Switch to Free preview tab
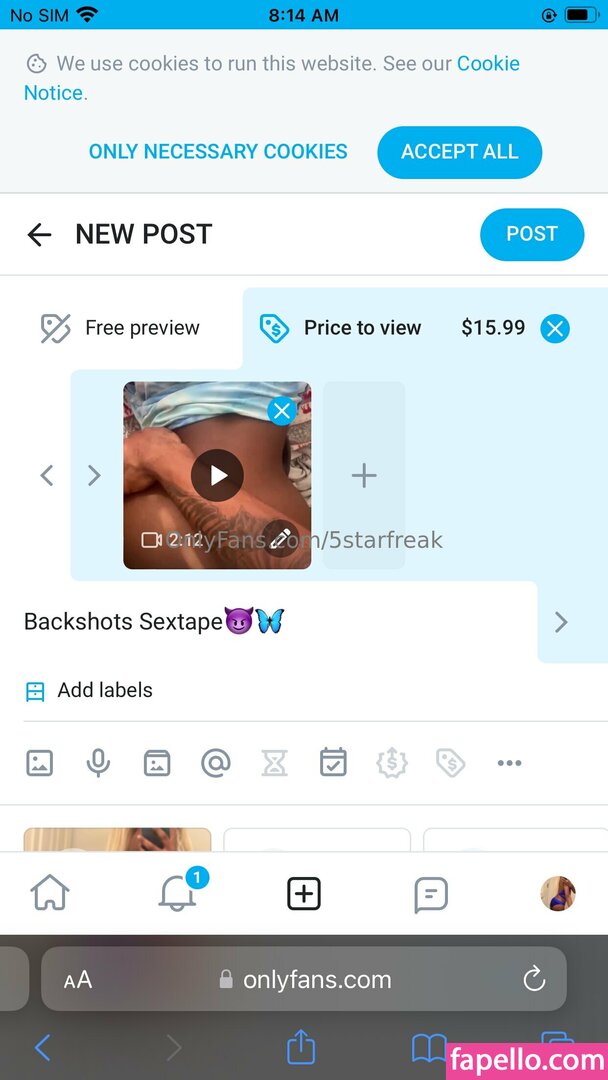Viewport: 608px width, 1080px height. pos(121,328)
